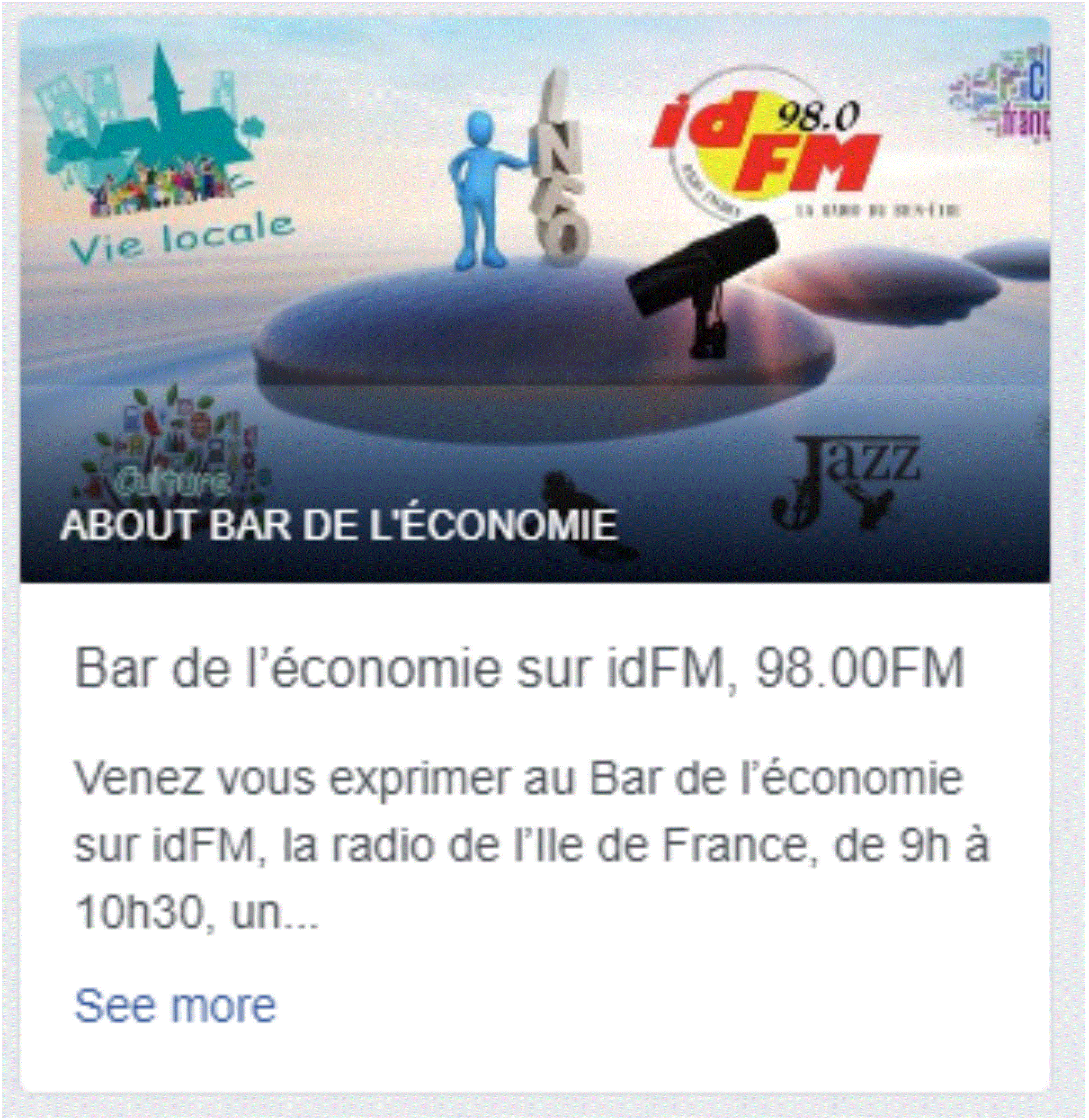Open the About Bar de l'économie cover image
Screen dimensions: 1089x1120
pyautogui.click(x=535, y=300)
